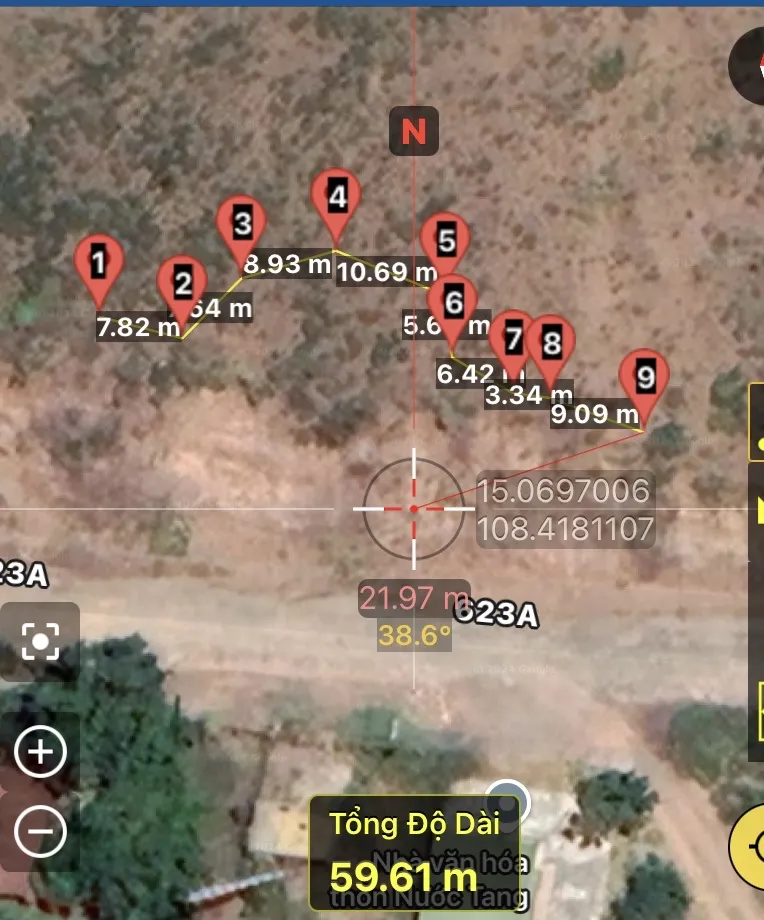Select map marker 9
The width and height of the screenshot is (764, 920).
(x=645, y=378)
